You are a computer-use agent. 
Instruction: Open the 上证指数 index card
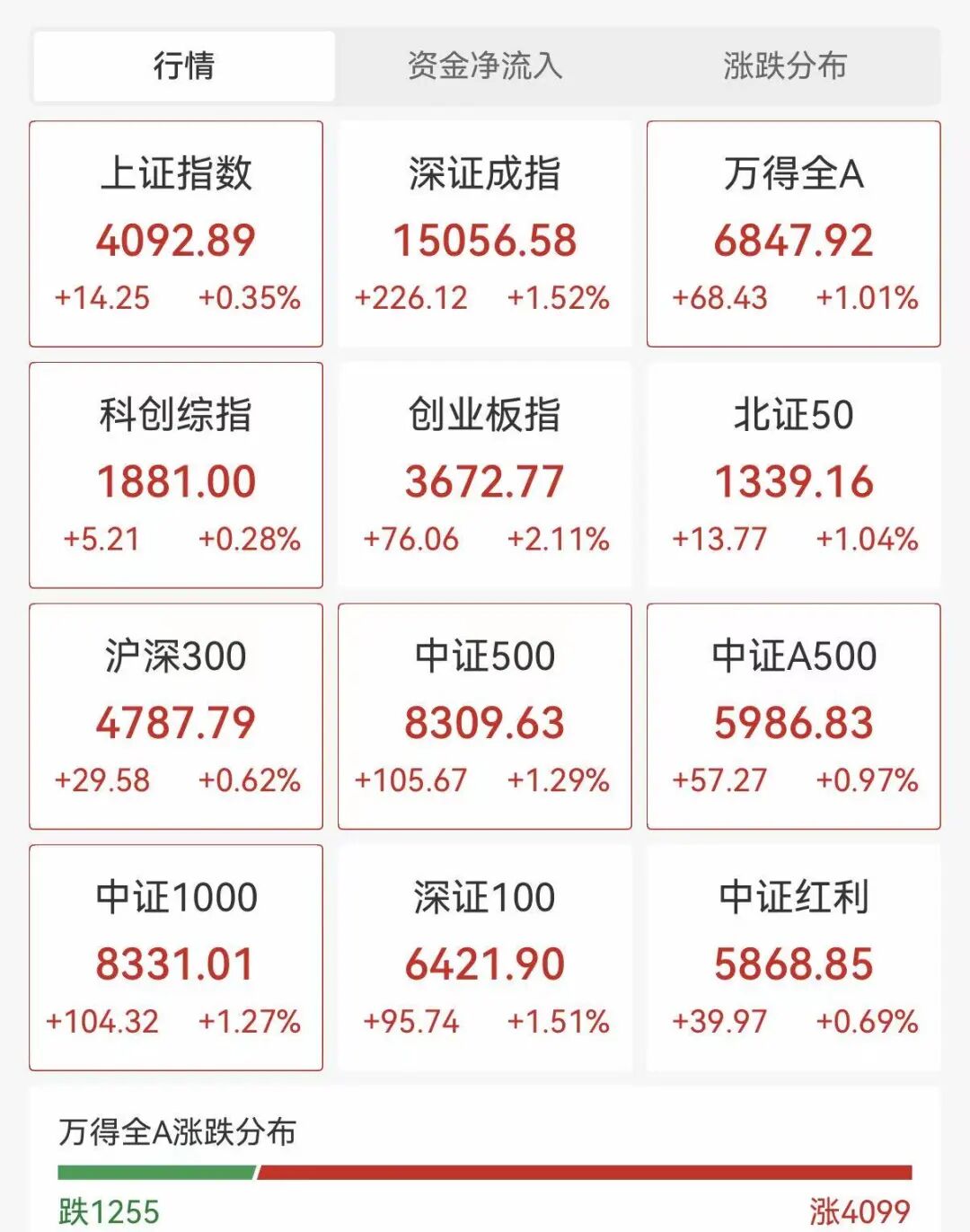176,233
